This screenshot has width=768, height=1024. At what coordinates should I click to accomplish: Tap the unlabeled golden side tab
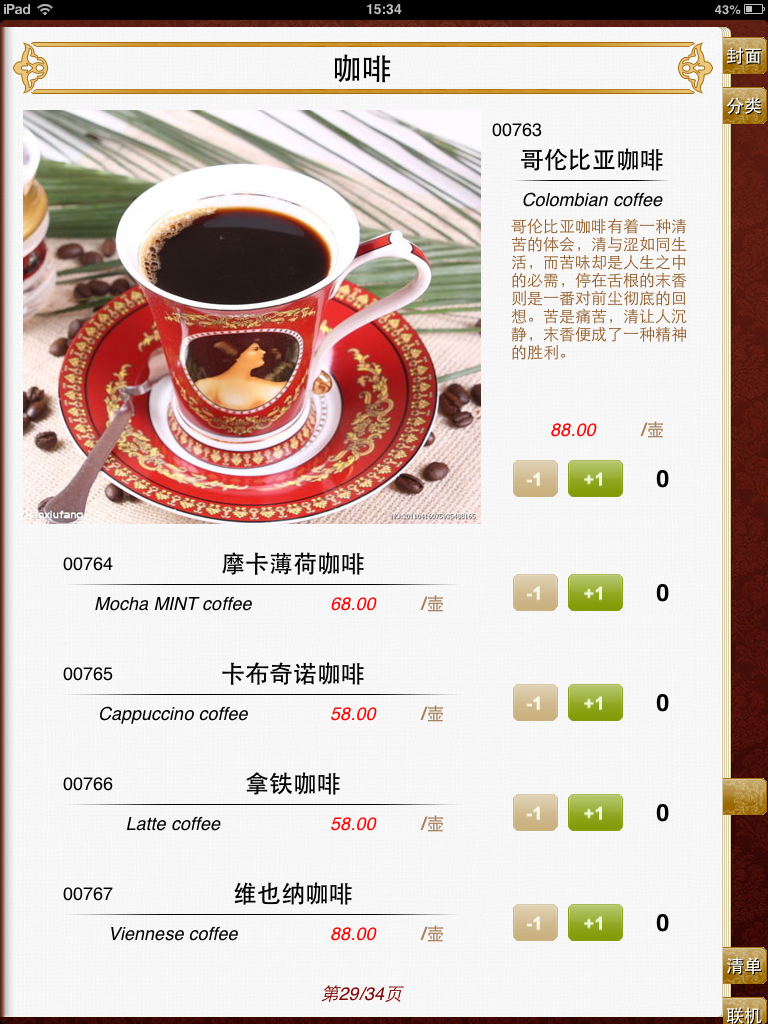pyautogui.click(x=744, y=797)
